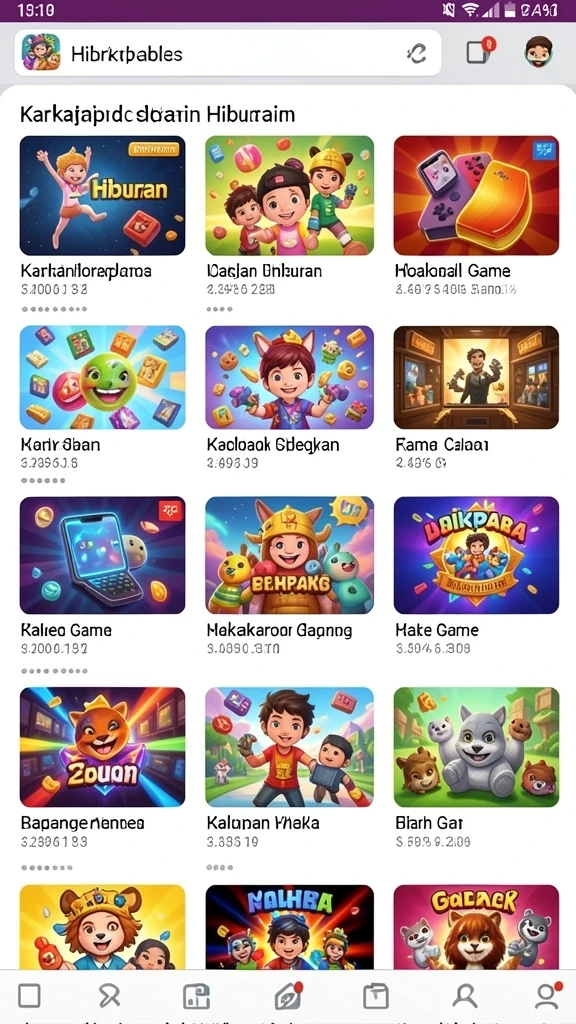Open the notifications icon with red badge

(x=480, y=52)
